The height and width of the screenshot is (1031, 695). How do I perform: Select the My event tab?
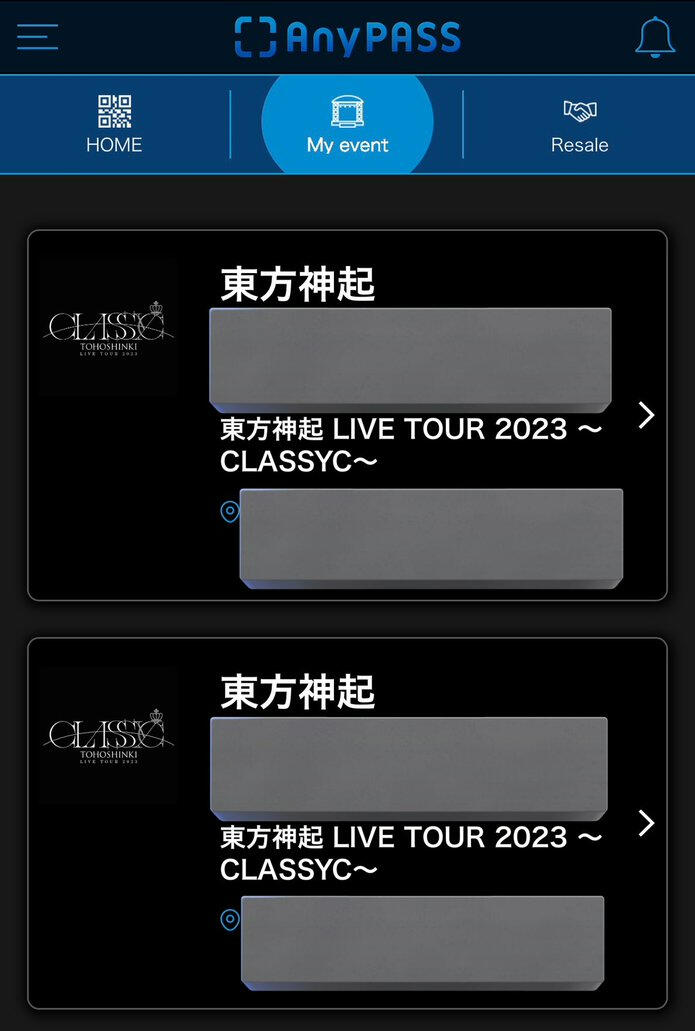347,124
